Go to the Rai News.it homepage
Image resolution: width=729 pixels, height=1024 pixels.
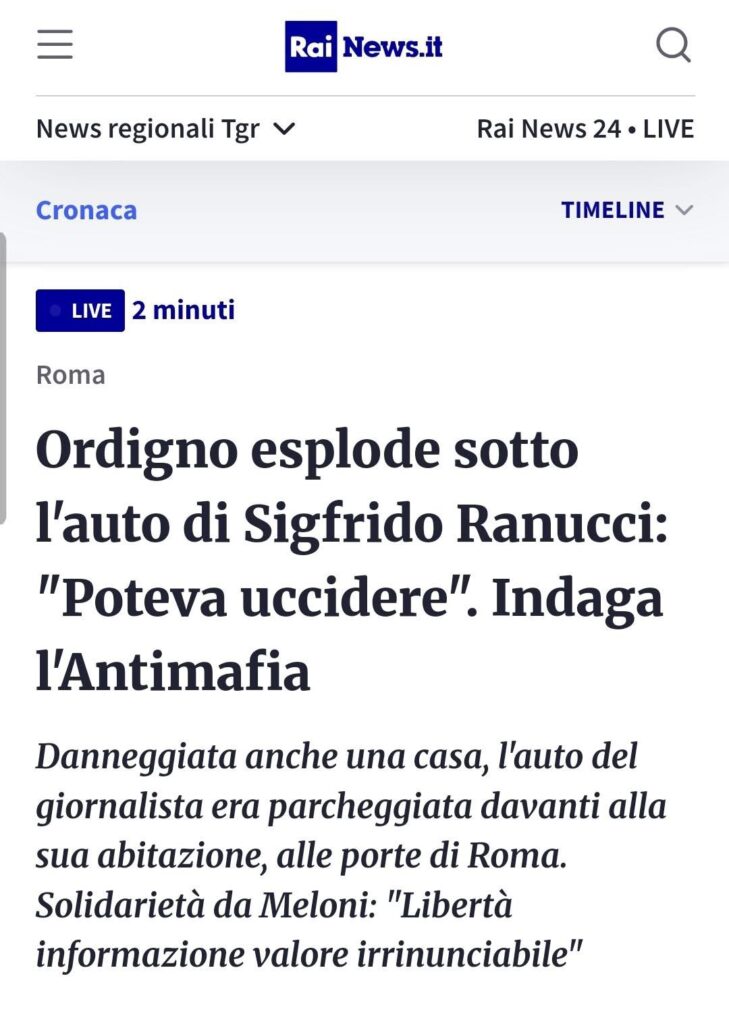[364, 46]
